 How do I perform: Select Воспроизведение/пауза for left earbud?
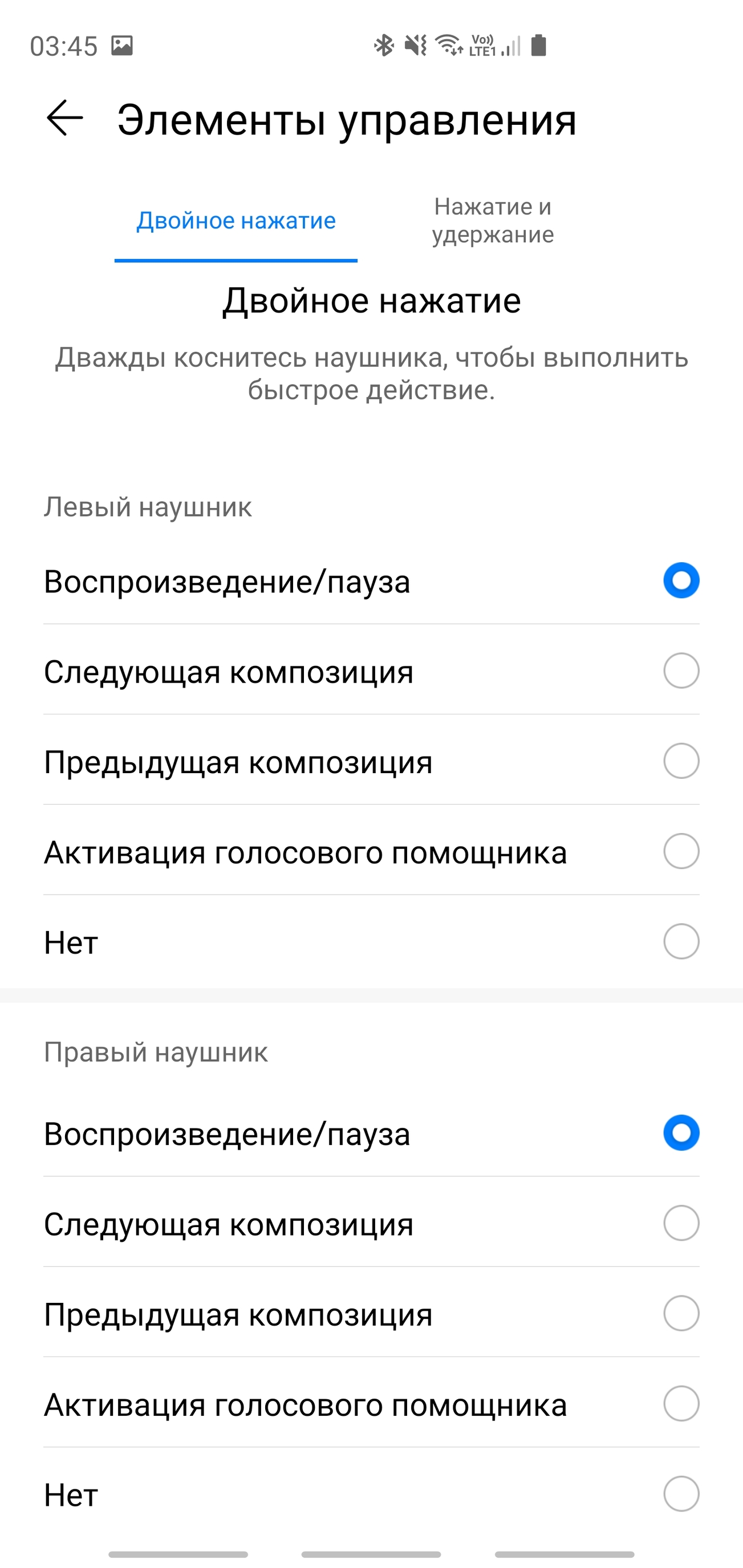click(x=680, y=580)
